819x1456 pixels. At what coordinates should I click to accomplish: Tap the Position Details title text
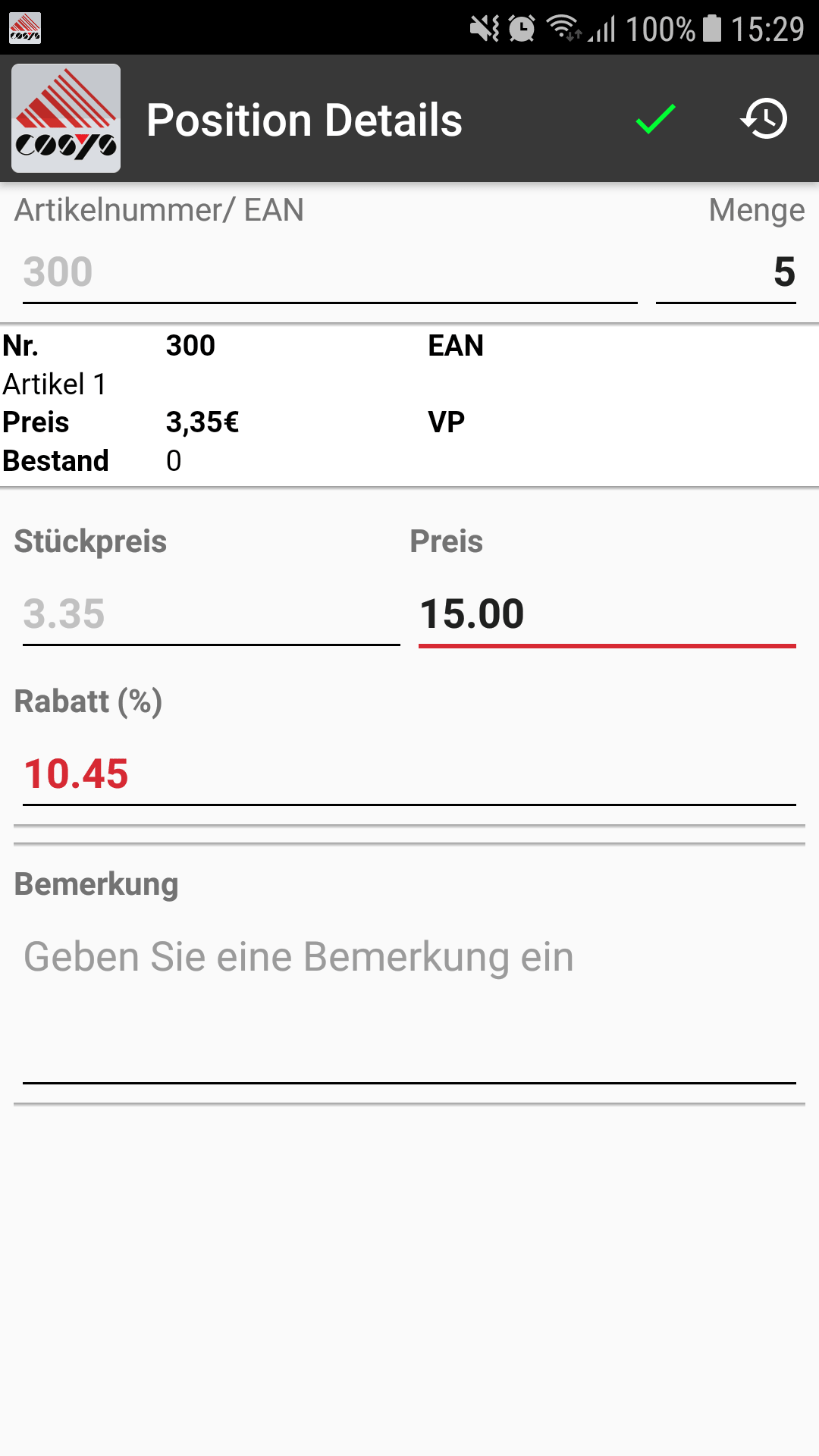click(x=305, y=119)
